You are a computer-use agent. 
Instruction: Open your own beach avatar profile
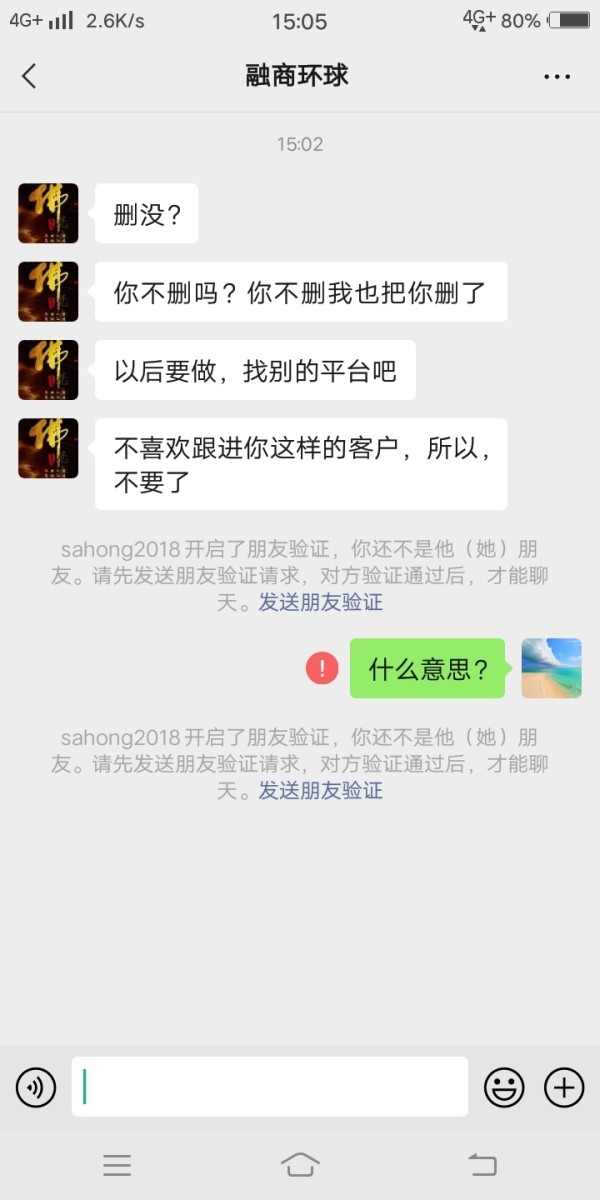pos(551,668)
